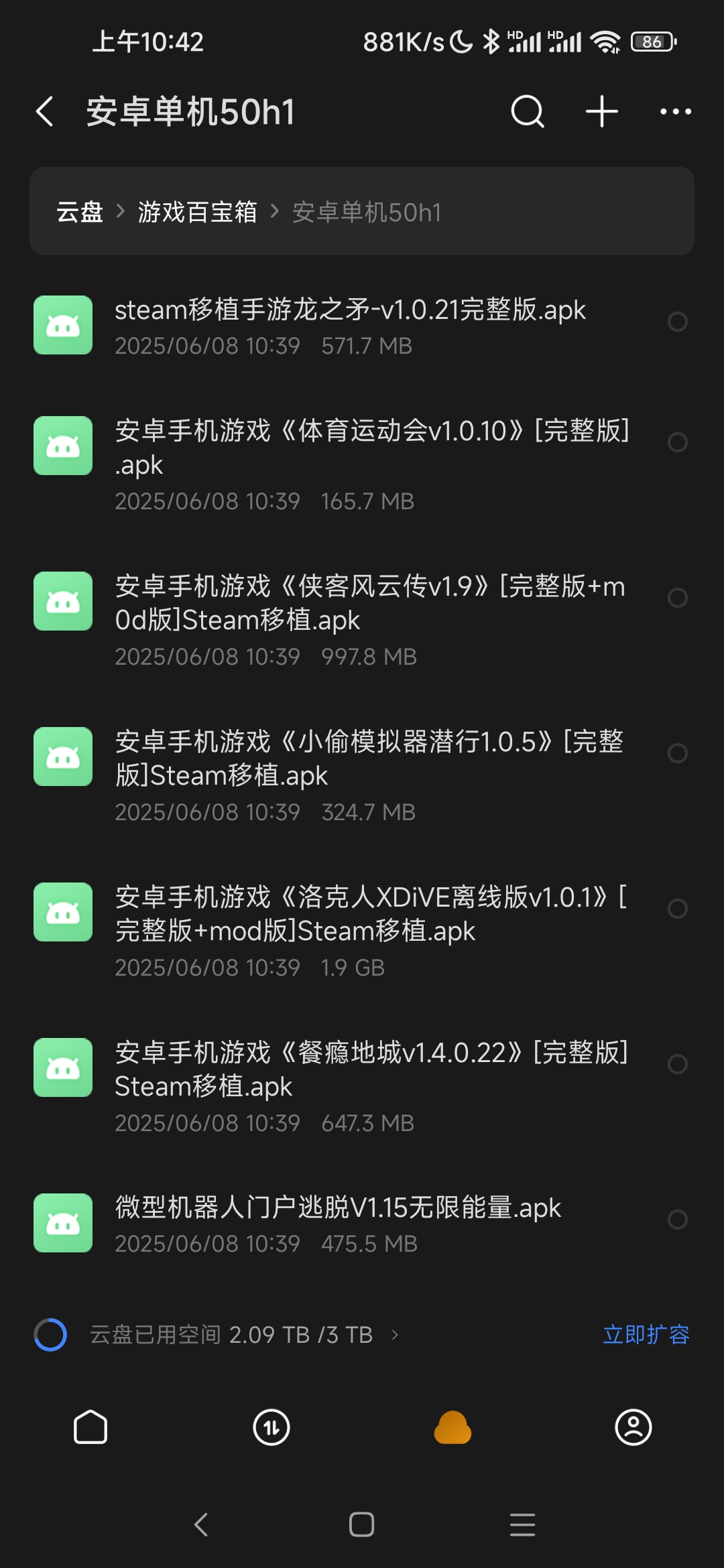Open the three-dot overflow menu
This screenshot has height=1568, width=724.
(675, 111)
